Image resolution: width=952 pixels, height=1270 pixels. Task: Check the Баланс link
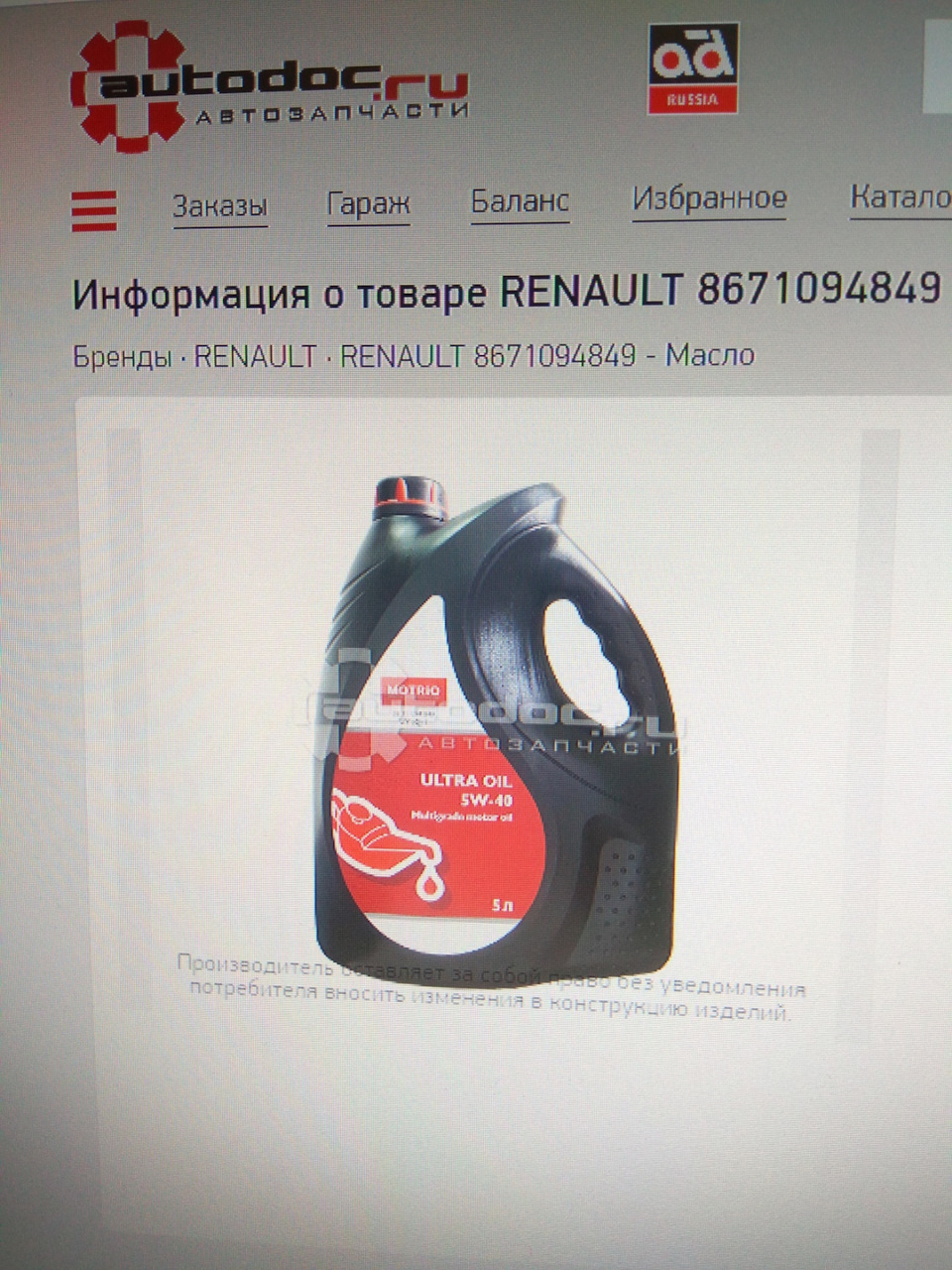(x=520, y=201)
